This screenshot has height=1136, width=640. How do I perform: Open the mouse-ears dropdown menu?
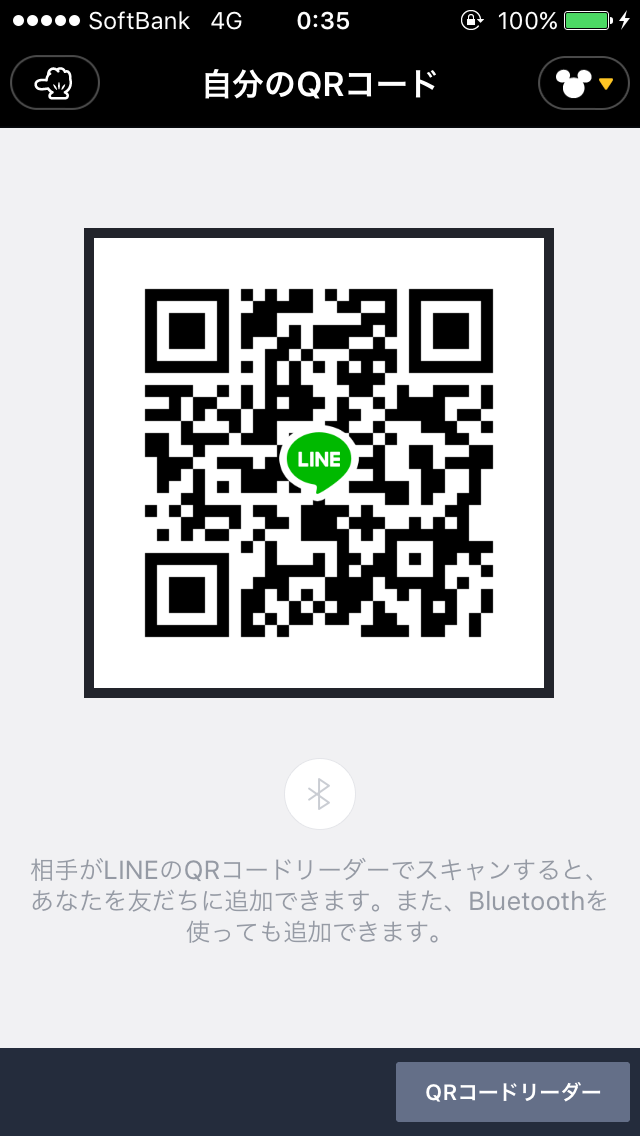[x=583, y=83]
